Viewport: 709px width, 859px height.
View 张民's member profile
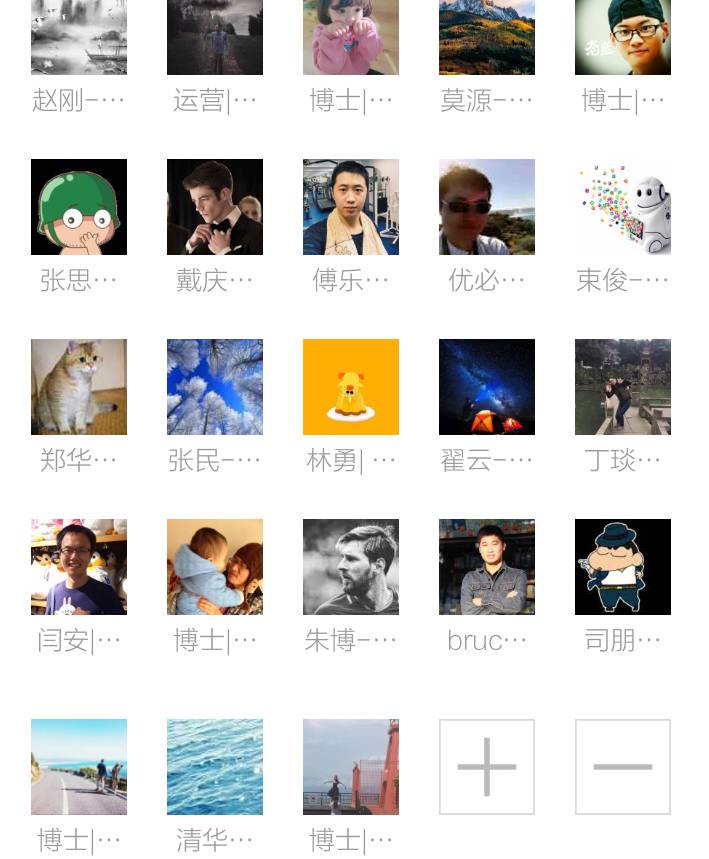click(x=215, y=387)
